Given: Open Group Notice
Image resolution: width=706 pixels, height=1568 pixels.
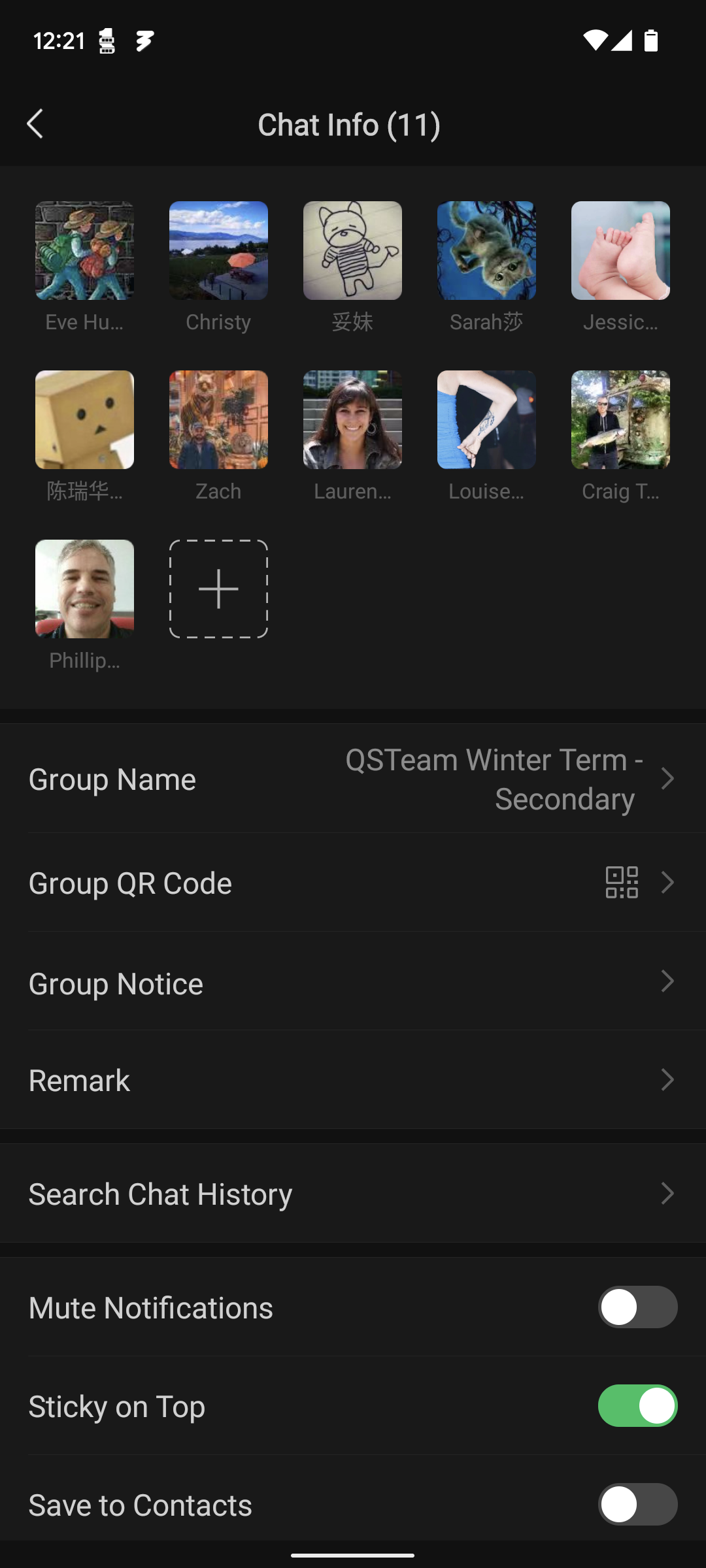Looking at the screenshot, I should click(353, 982).
